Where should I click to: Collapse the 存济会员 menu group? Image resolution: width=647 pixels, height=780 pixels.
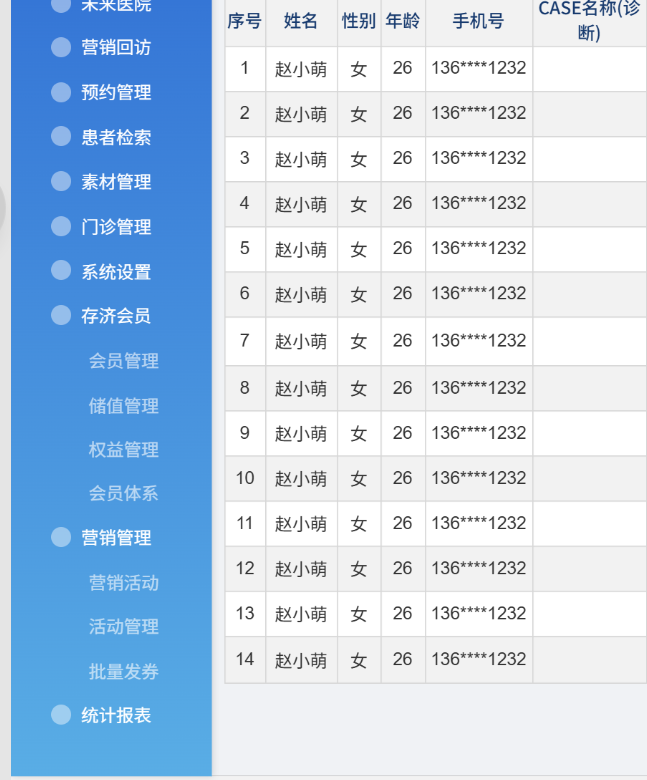click(115, 316)
